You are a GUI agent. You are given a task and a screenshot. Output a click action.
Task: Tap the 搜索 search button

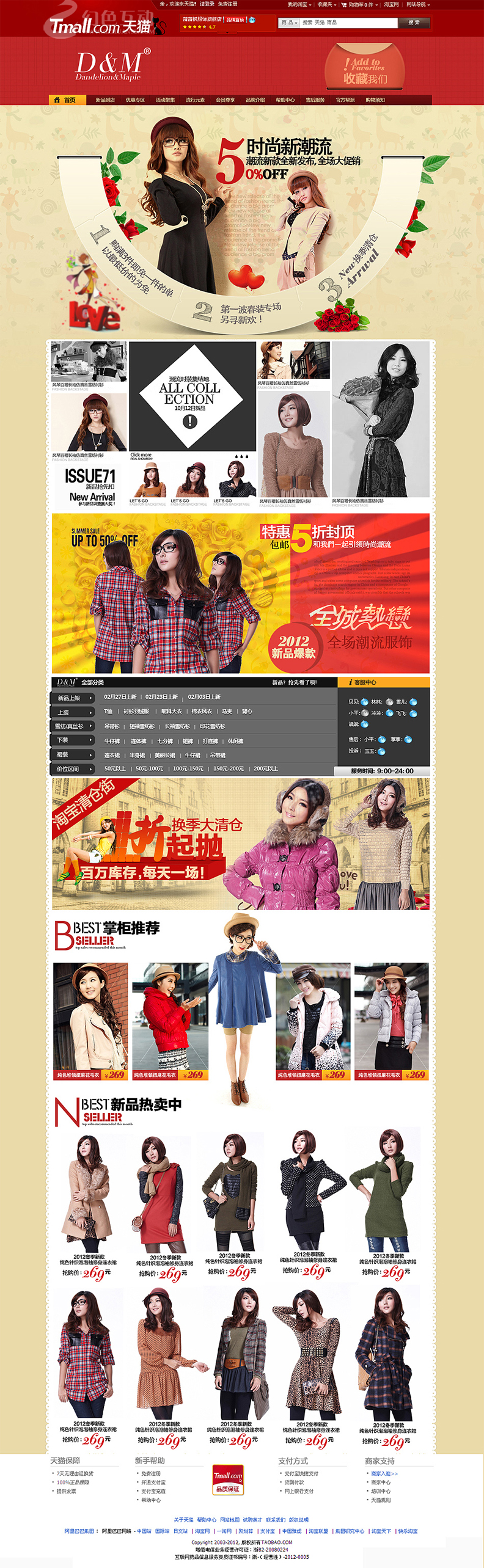click(x=414, y=23)
